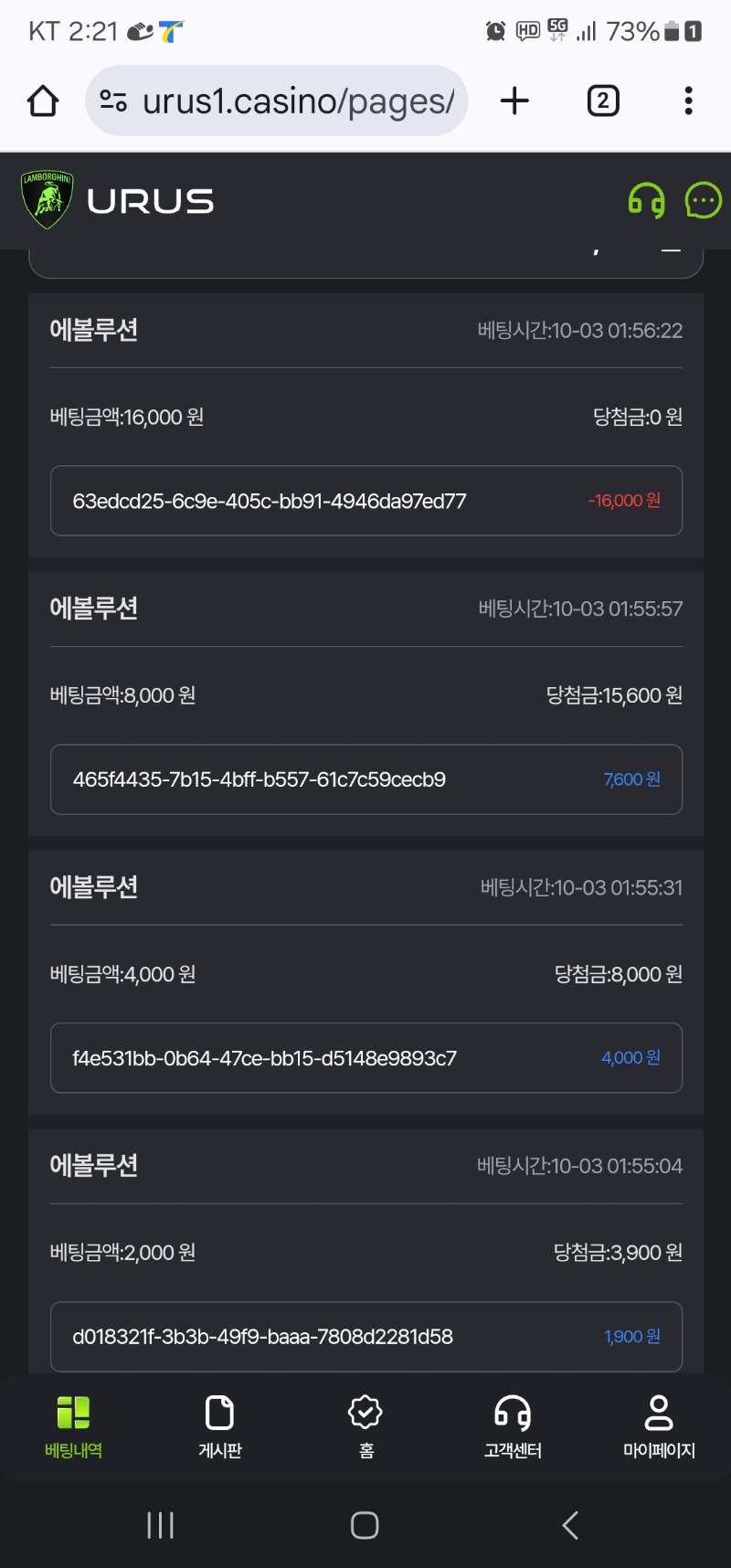Open a new browser tab

tap(514, 101)
